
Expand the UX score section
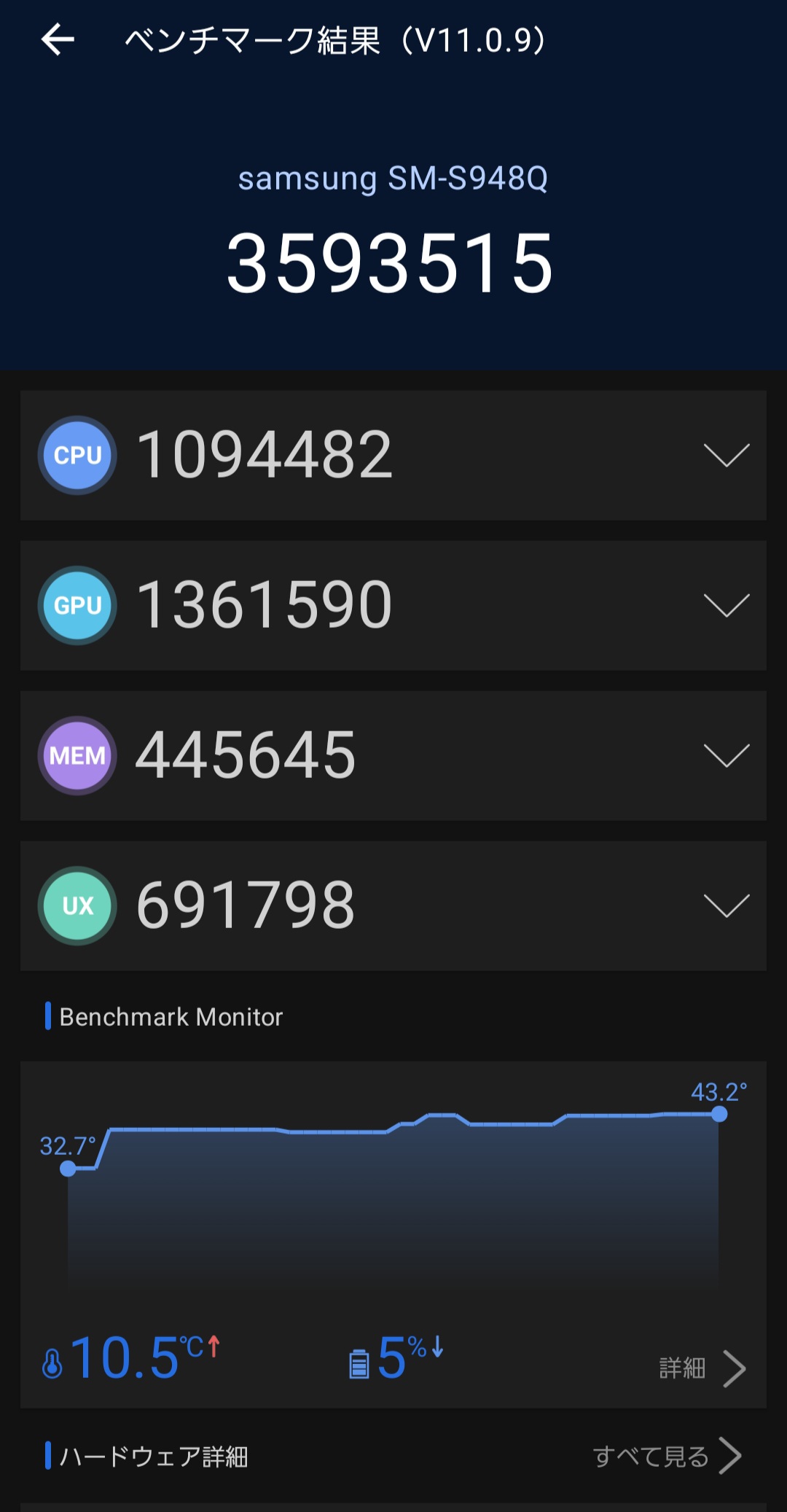click(x=726, y=905)
